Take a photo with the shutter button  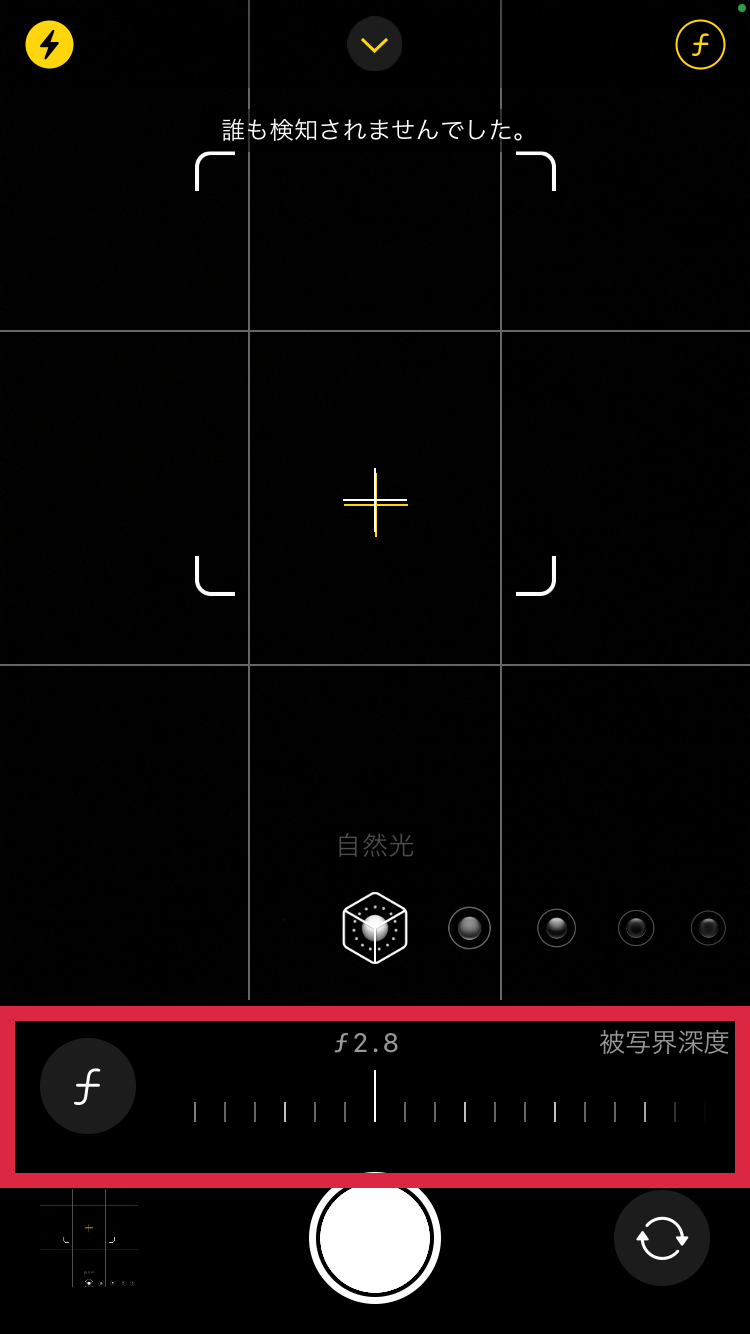[375, 1238]
